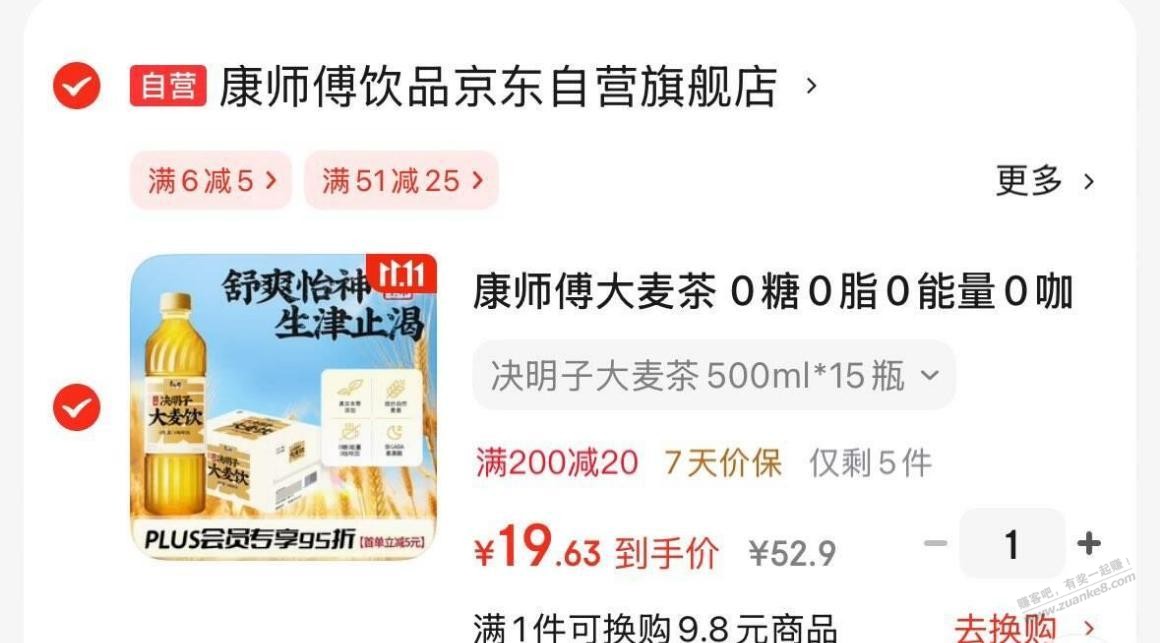Uncheck the 康师傅饮品京东自营旗舰店 store checkbox
This screenshot has height=643, width=1160.
tap(77, 86)
